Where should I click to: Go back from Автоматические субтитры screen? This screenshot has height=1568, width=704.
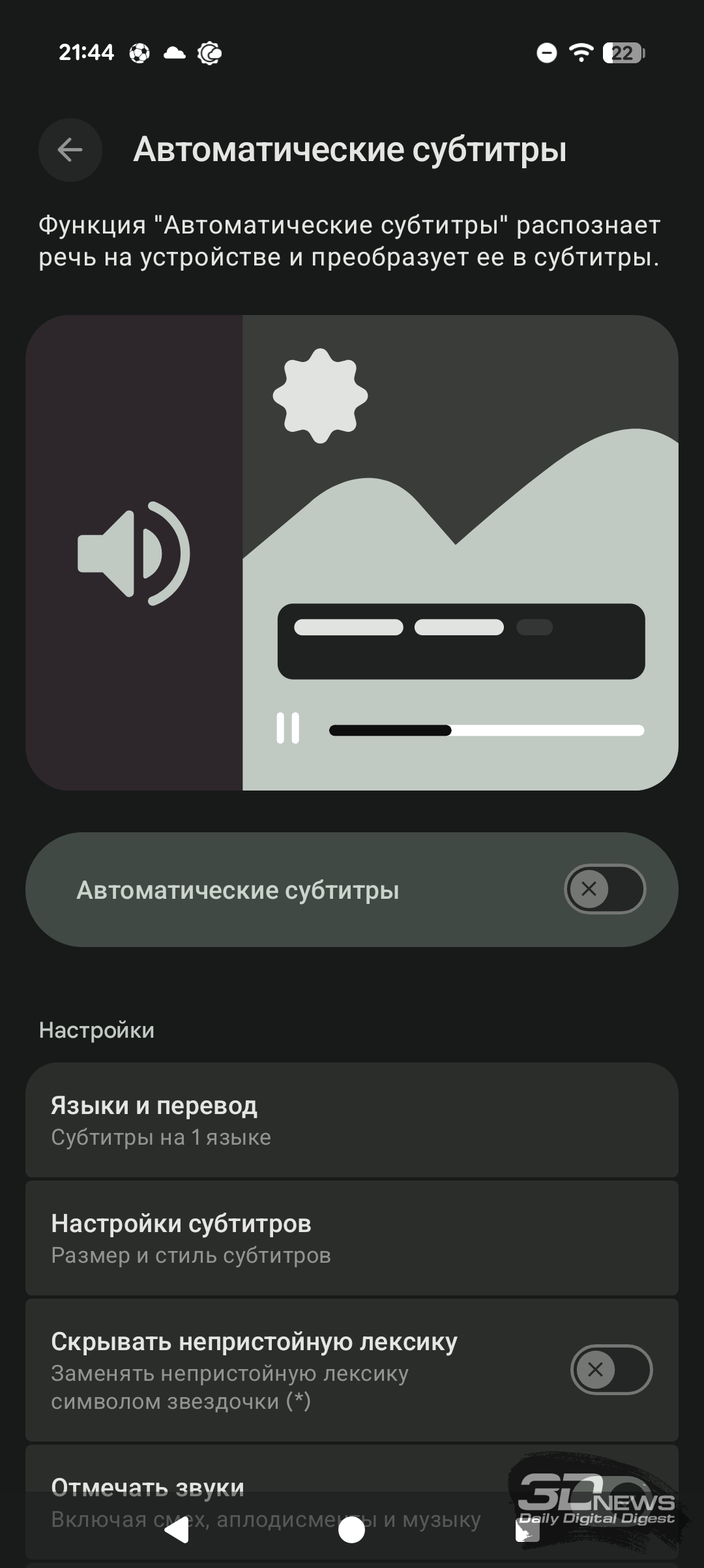pos(70,150)
